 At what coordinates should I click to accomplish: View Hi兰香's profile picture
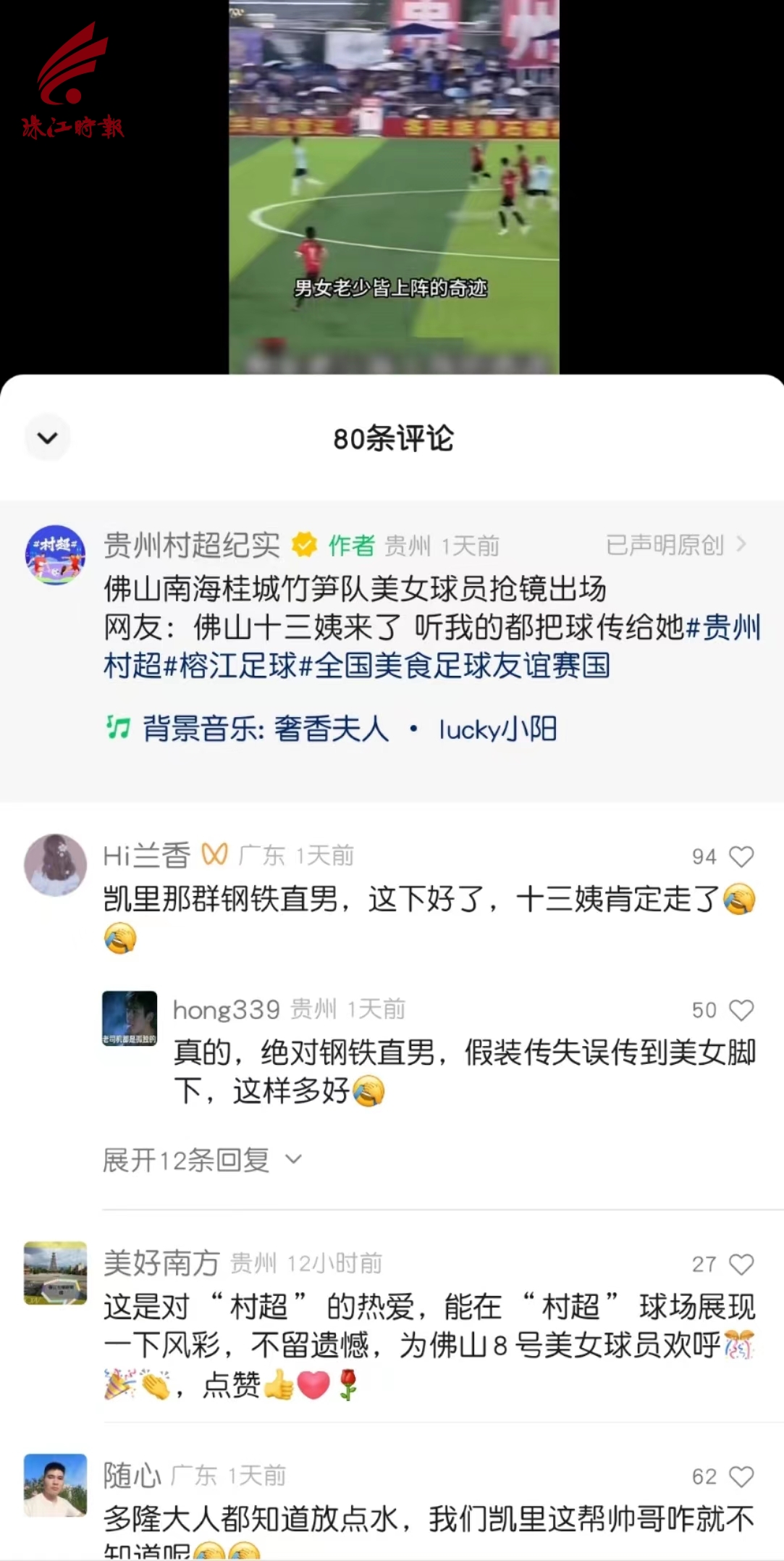(x=56, y=865)
